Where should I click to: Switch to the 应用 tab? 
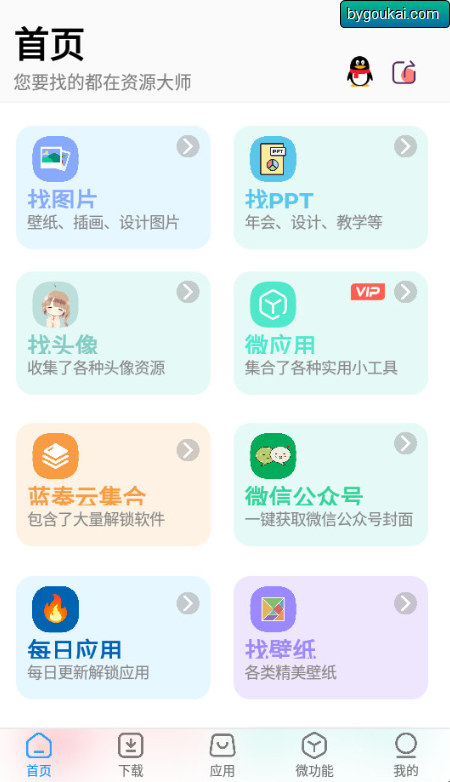pos(223,755)
